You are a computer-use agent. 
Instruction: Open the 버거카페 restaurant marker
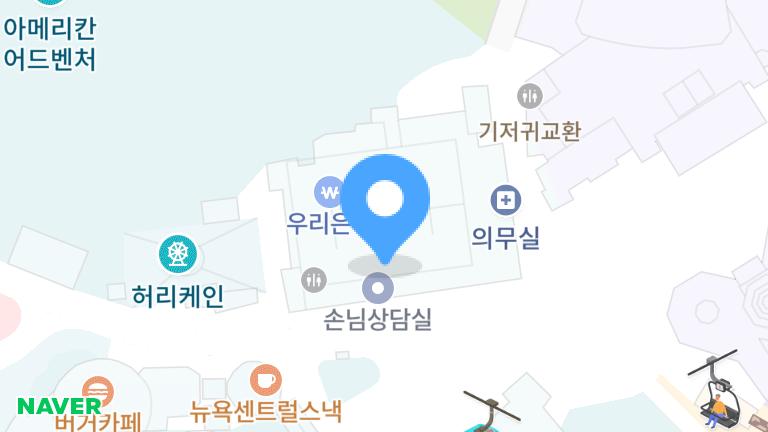97,390
